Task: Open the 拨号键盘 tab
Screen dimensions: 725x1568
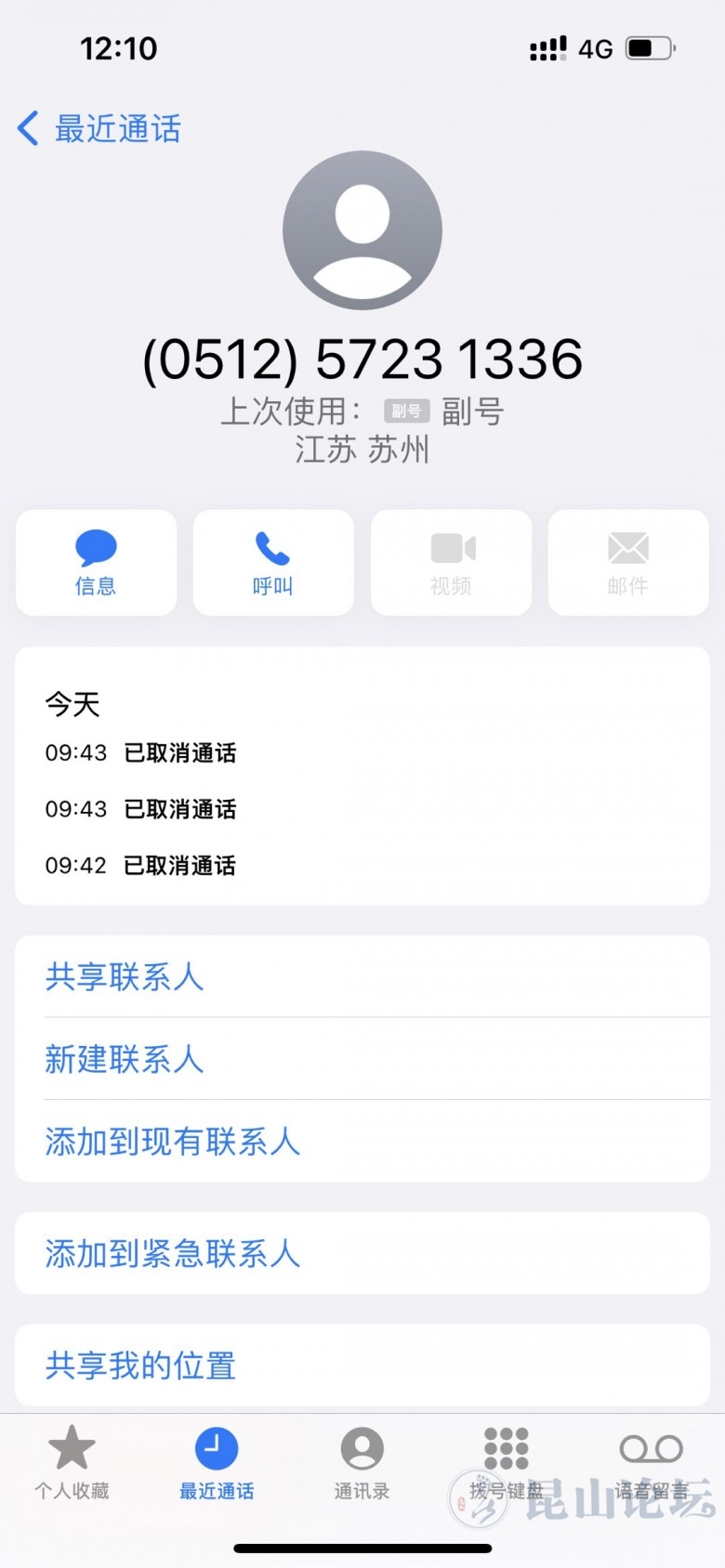Action: click(507, 1463)
